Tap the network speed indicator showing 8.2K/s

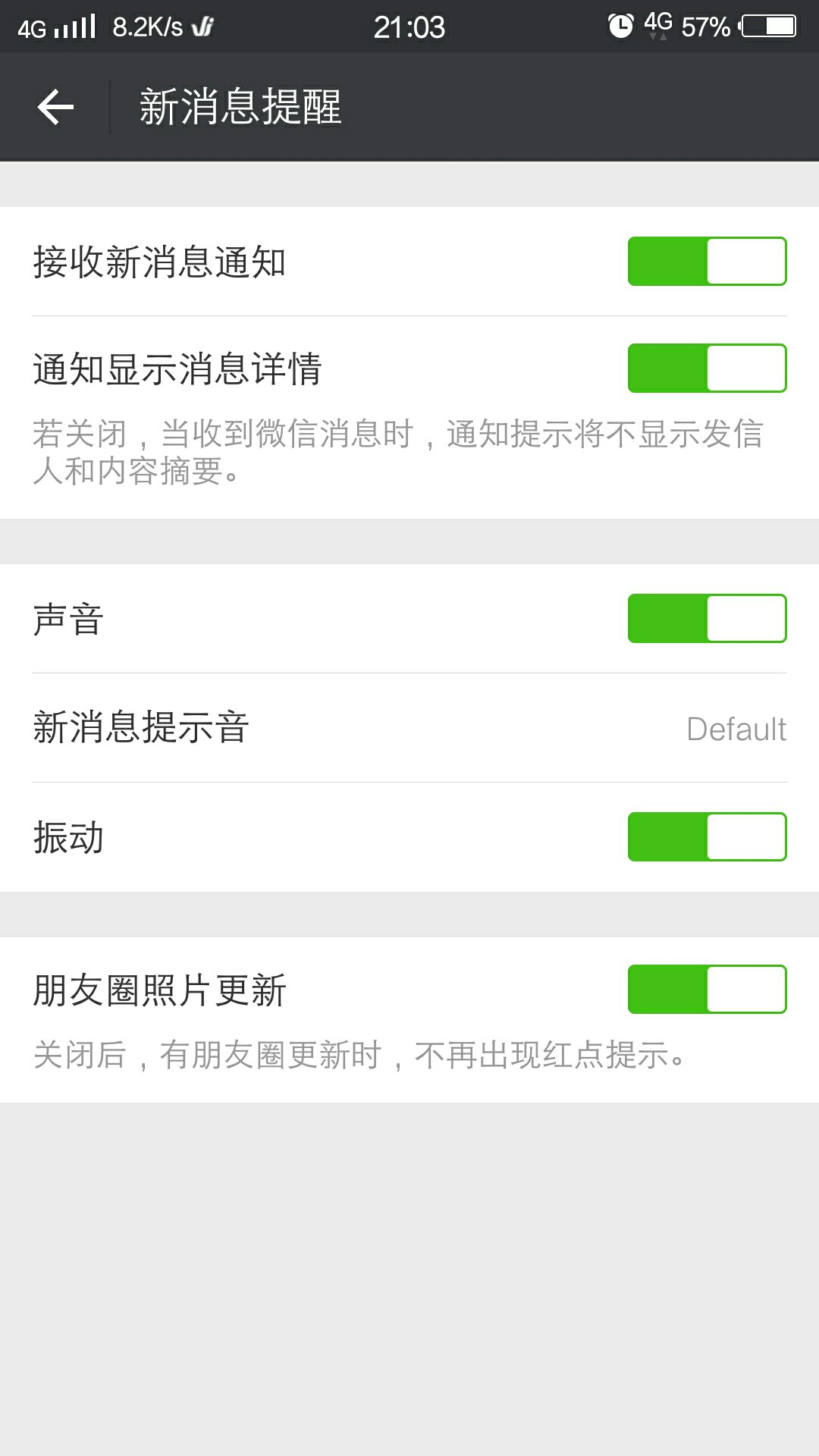(149, 25)
